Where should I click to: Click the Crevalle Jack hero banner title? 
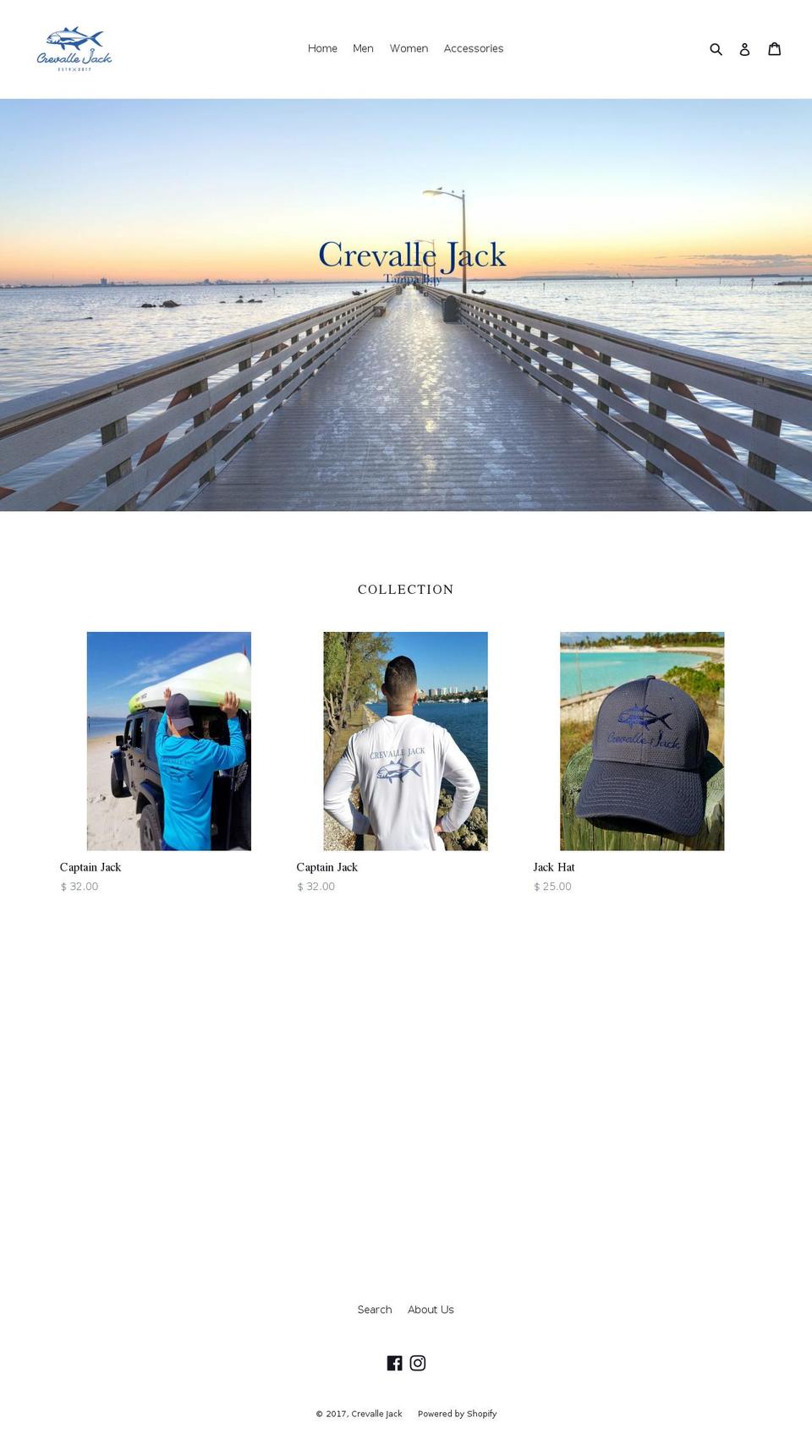413,255
